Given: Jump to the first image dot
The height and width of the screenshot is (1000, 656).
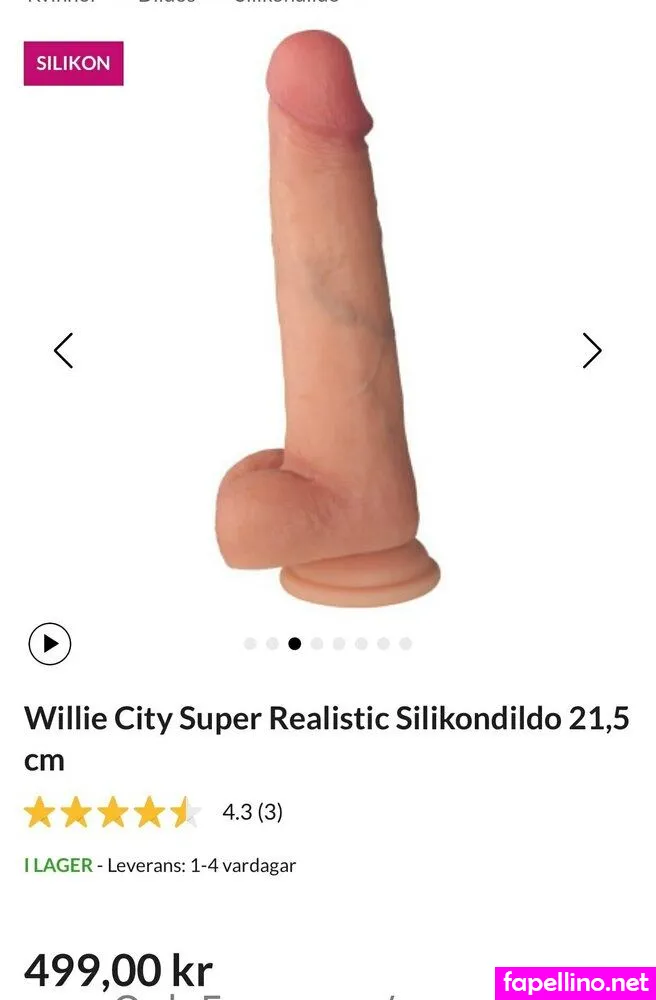Looking at the screenshot, I should 250,644.
